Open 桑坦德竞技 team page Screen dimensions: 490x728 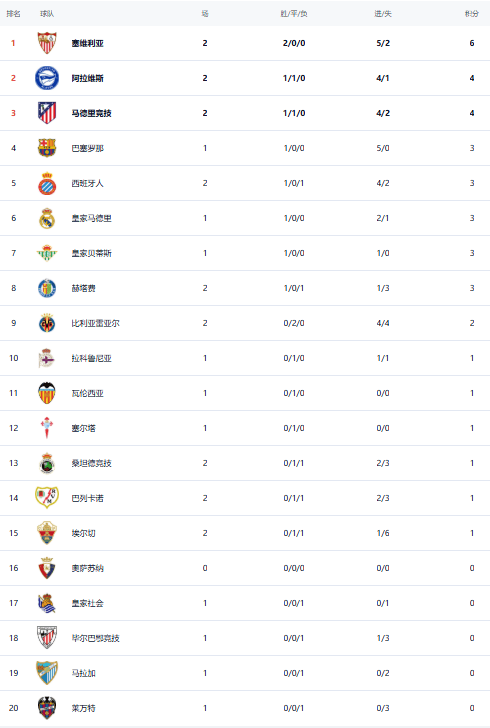click(x=245, y=463)
